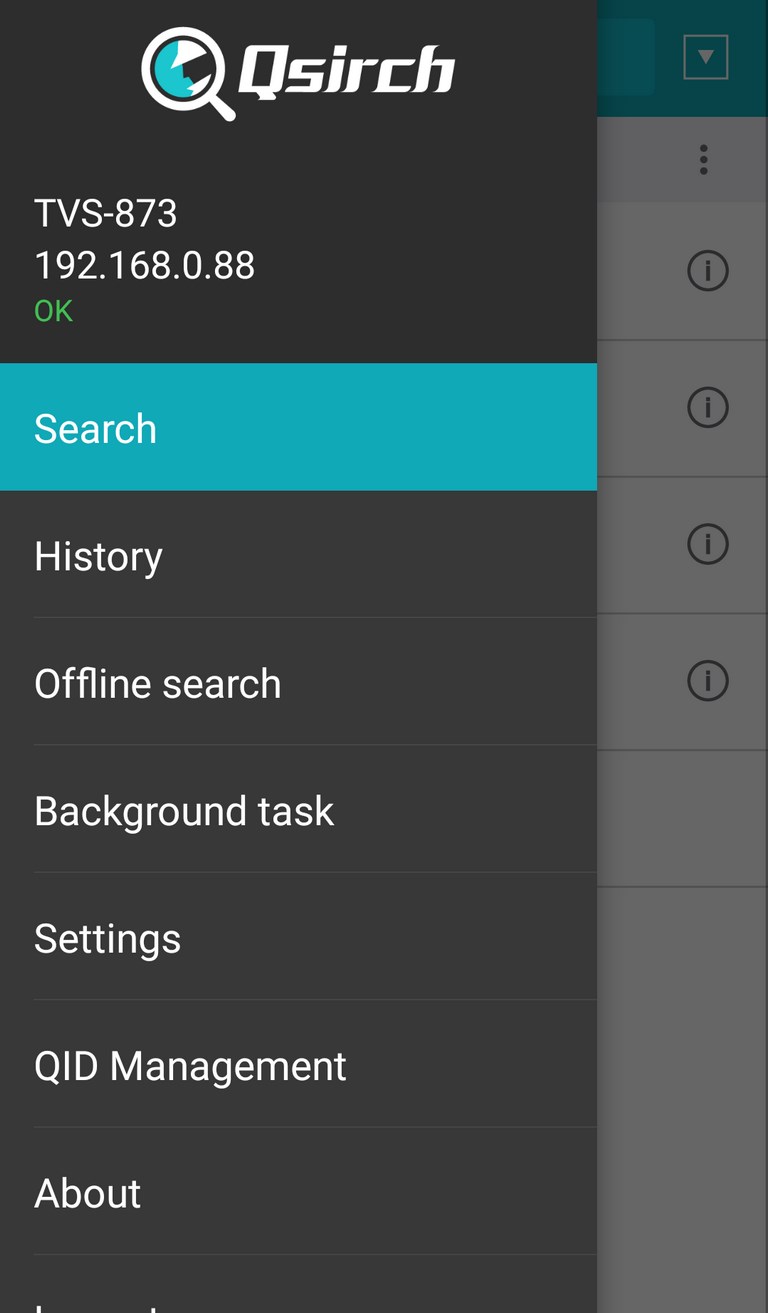Open the three-dot overflow menu
The image size is (768, 1313).
click(x=704, y=159)
